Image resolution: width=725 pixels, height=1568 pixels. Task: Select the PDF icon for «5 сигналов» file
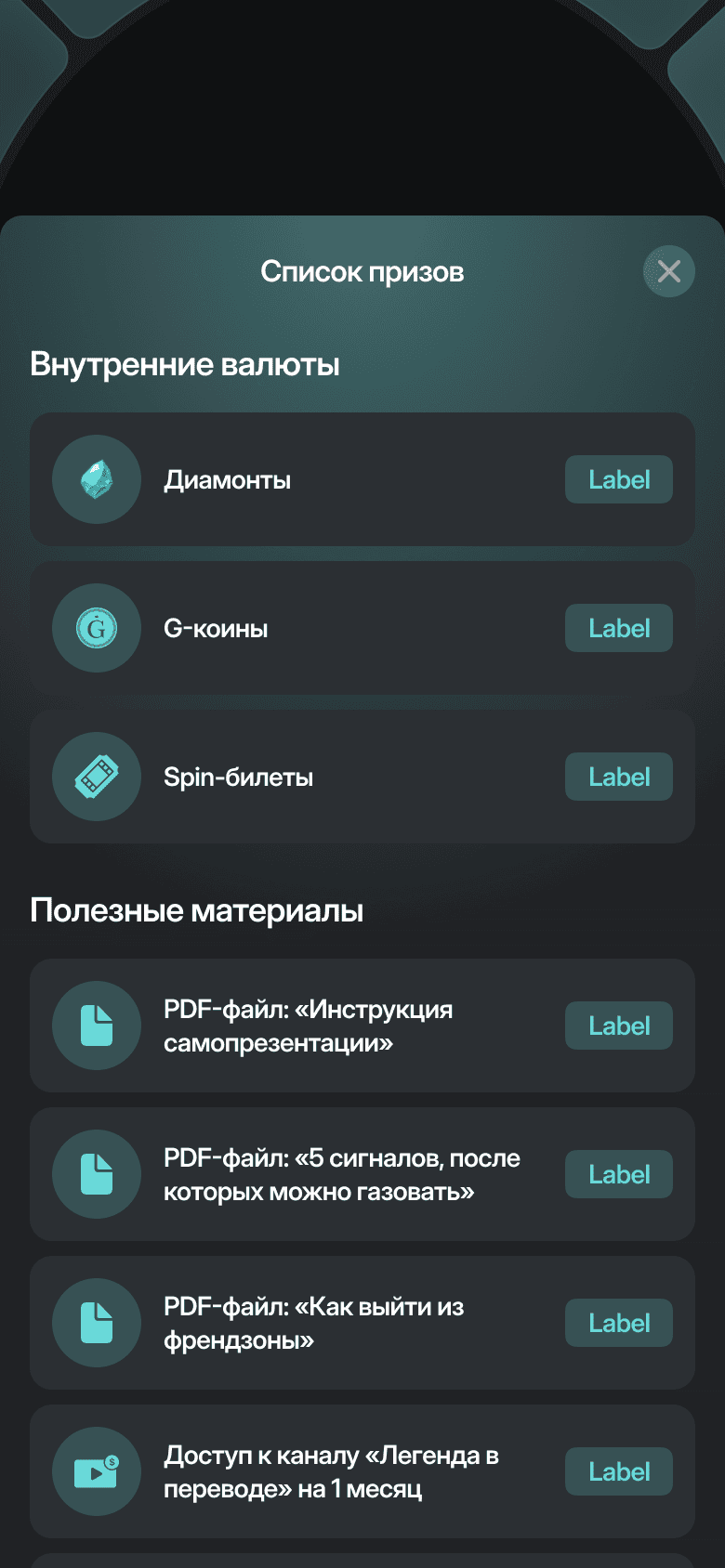(x=97, y=1174)
